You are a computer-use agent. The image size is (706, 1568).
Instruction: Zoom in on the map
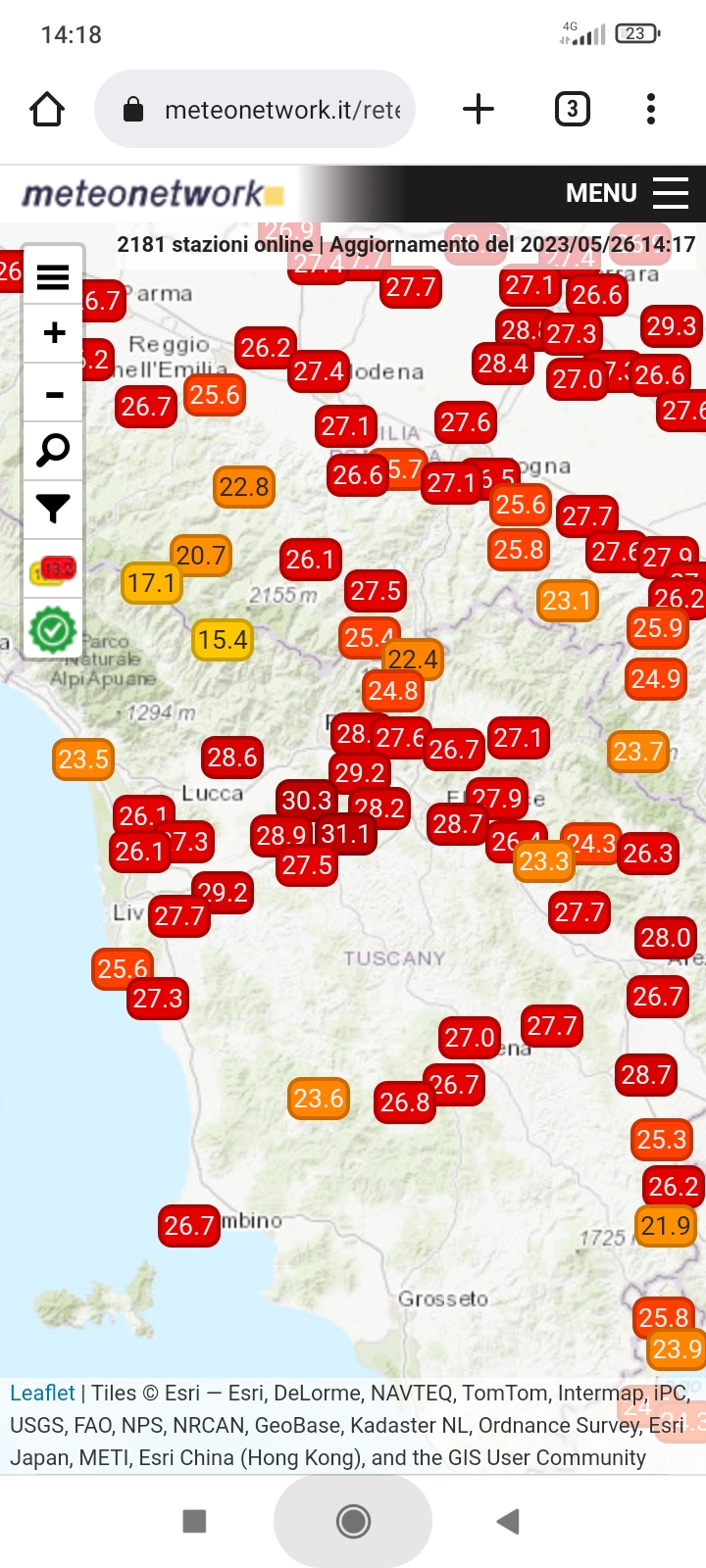[x=53, y=333]
